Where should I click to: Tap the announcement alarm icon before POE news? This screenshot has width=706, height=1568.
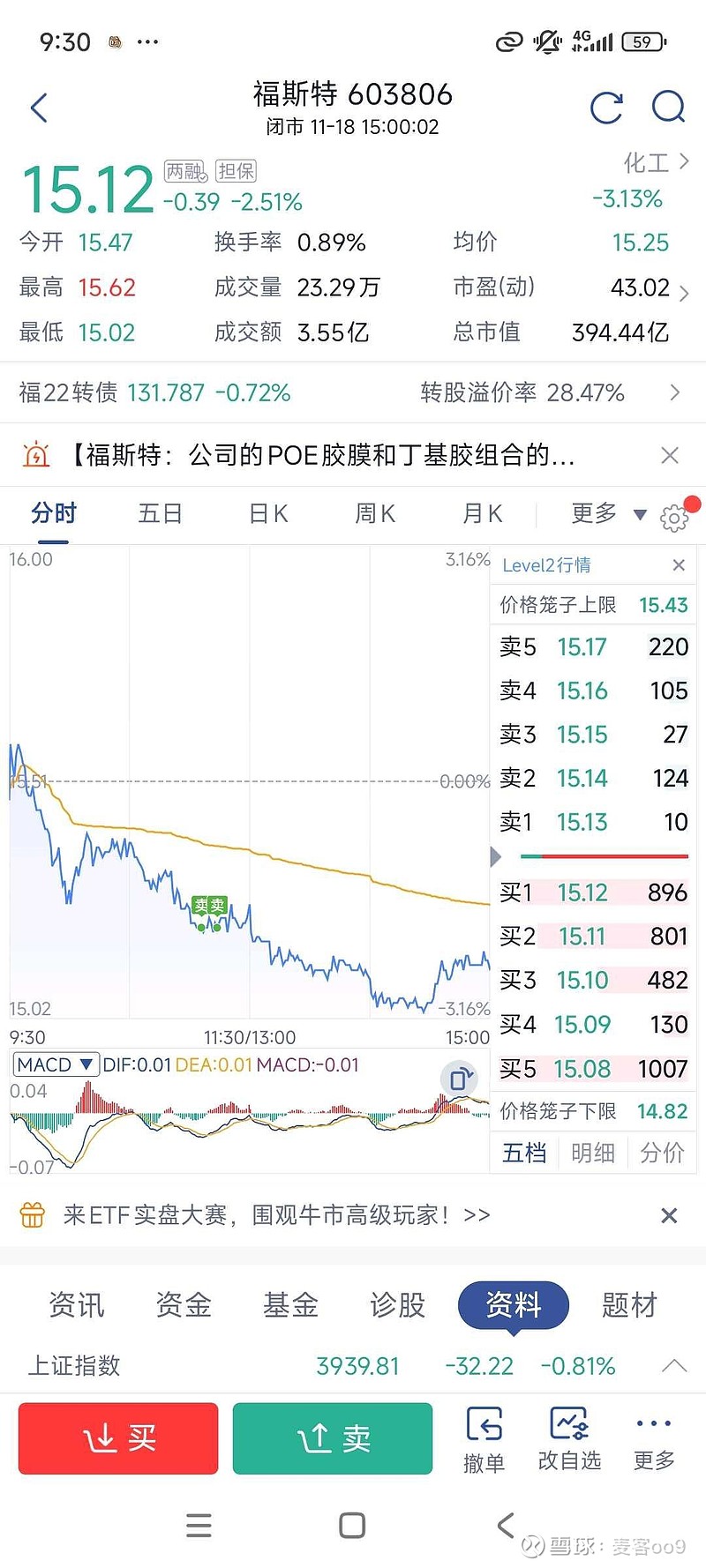(36, 455)
